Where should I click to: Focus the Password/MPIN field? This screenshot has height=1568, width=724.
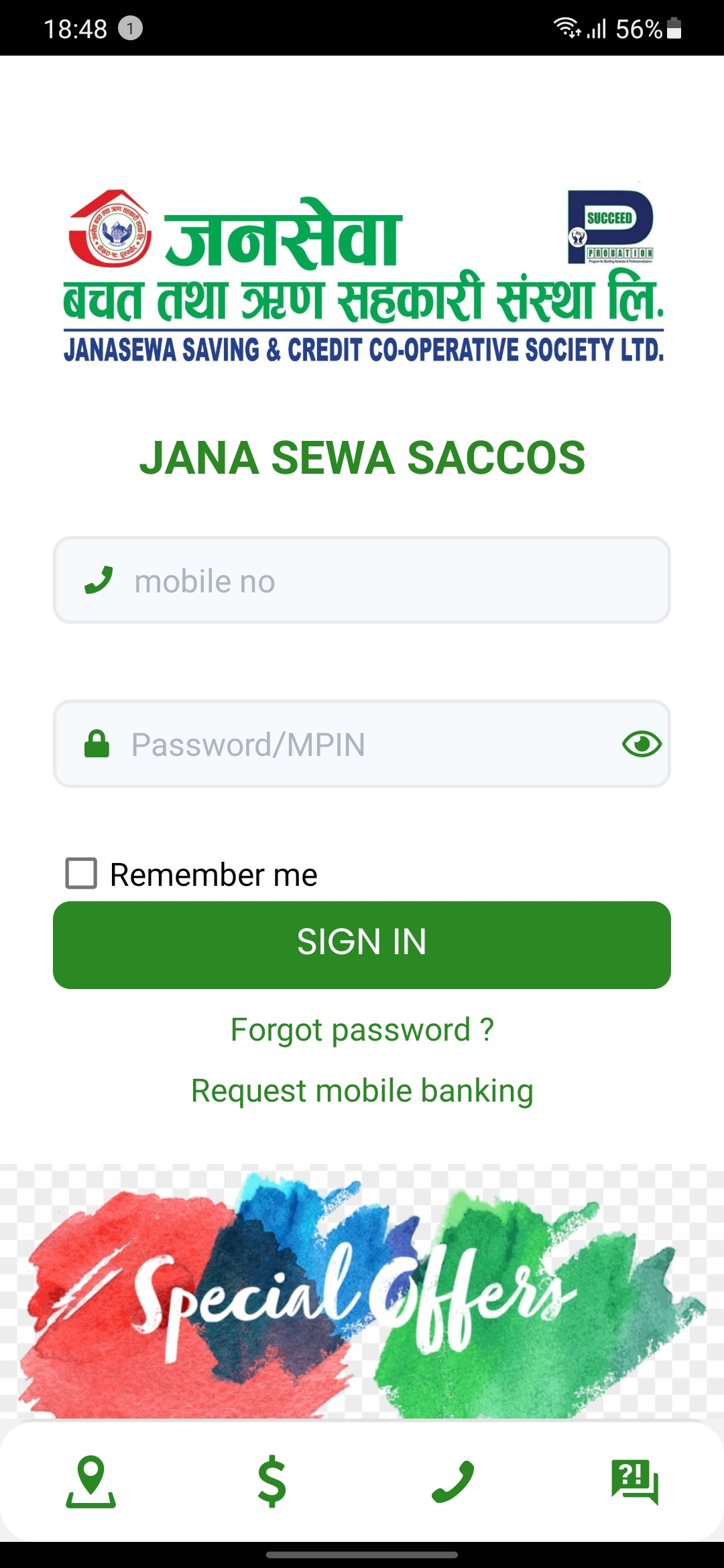click(x=349, y=744)
